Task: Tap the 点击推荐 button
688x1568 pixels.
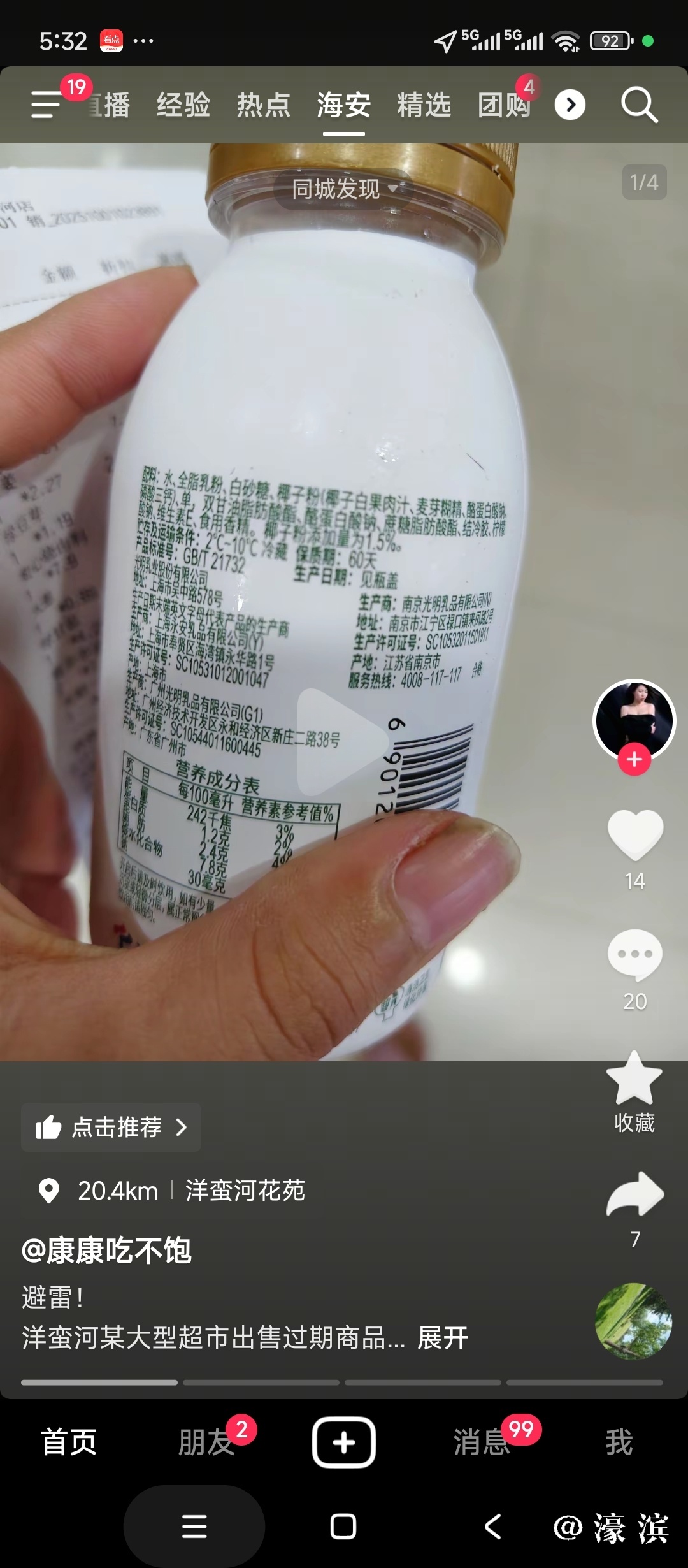Action: click(111, 1127)
